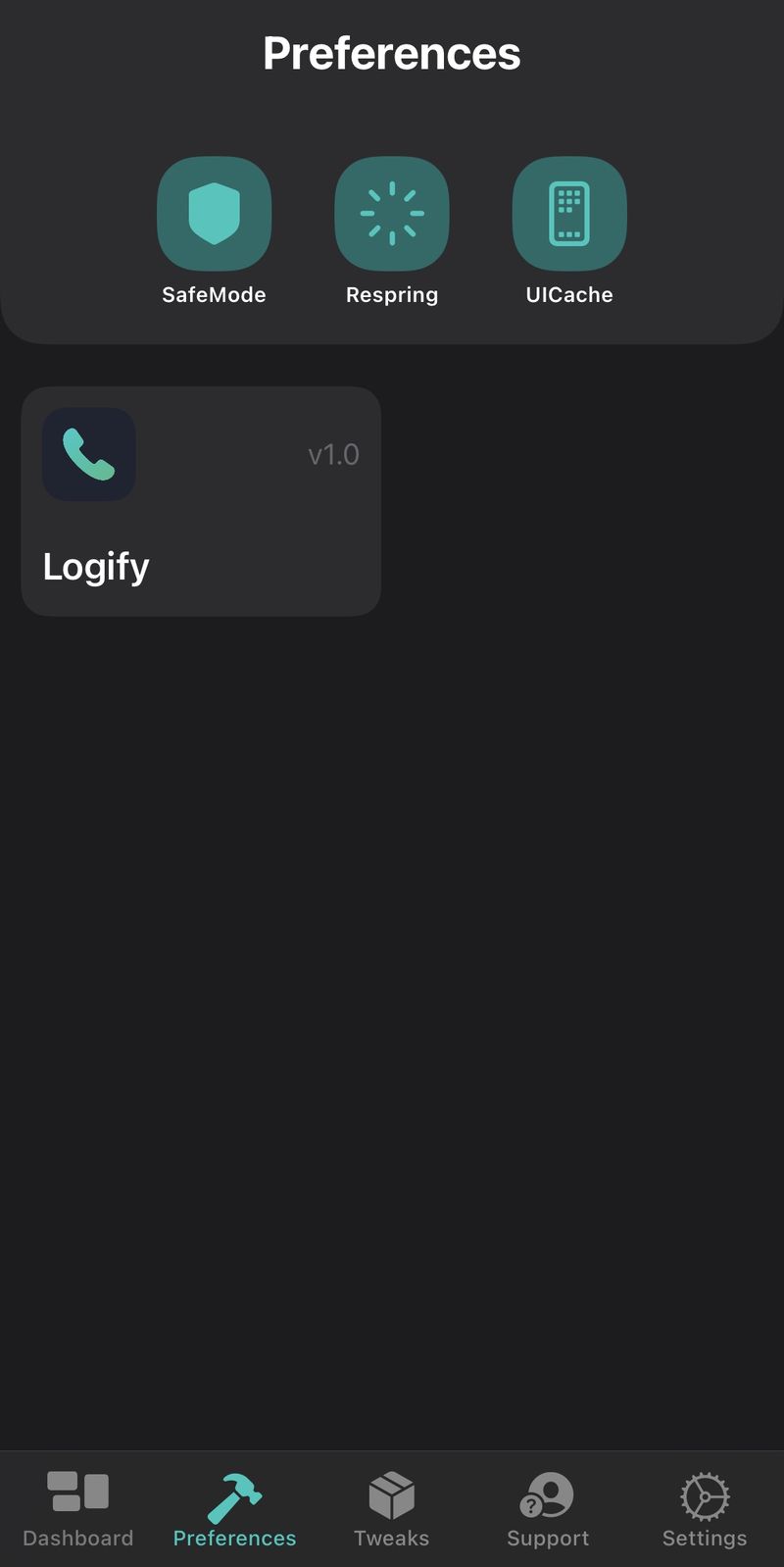Switch to the Dashboard tab
Screen dimensions: 784x1567
(x=78, y=1509)
